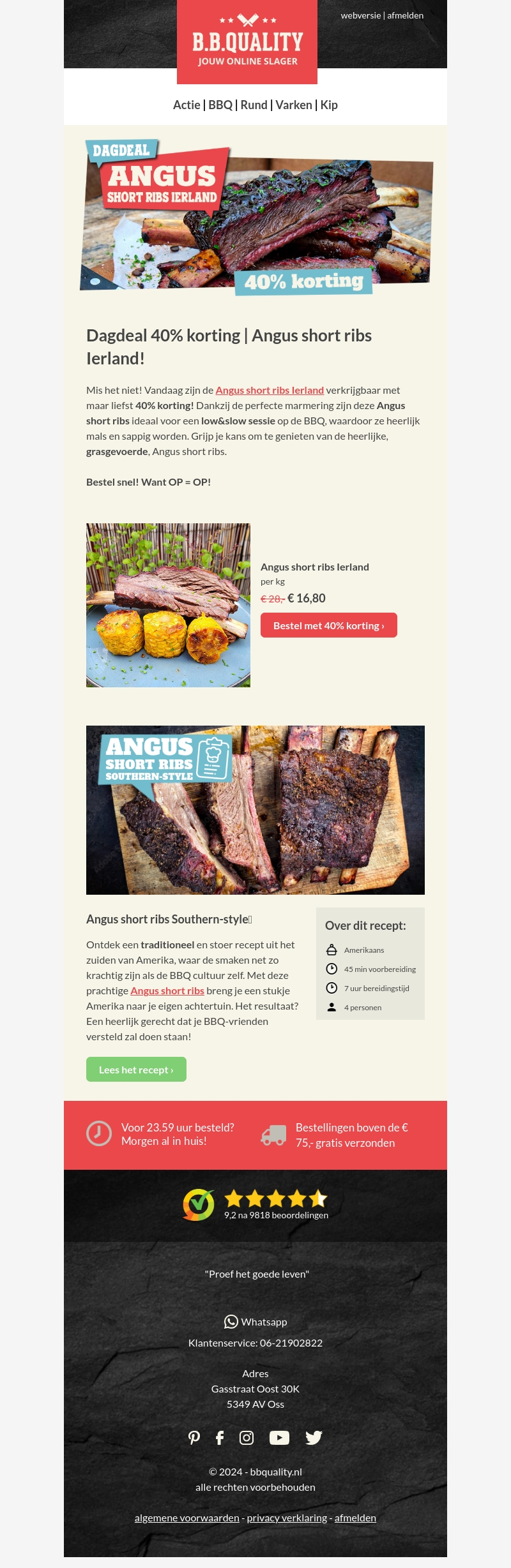
Task: Open privacy verklaring link
Action: [x=287, y=1518]
